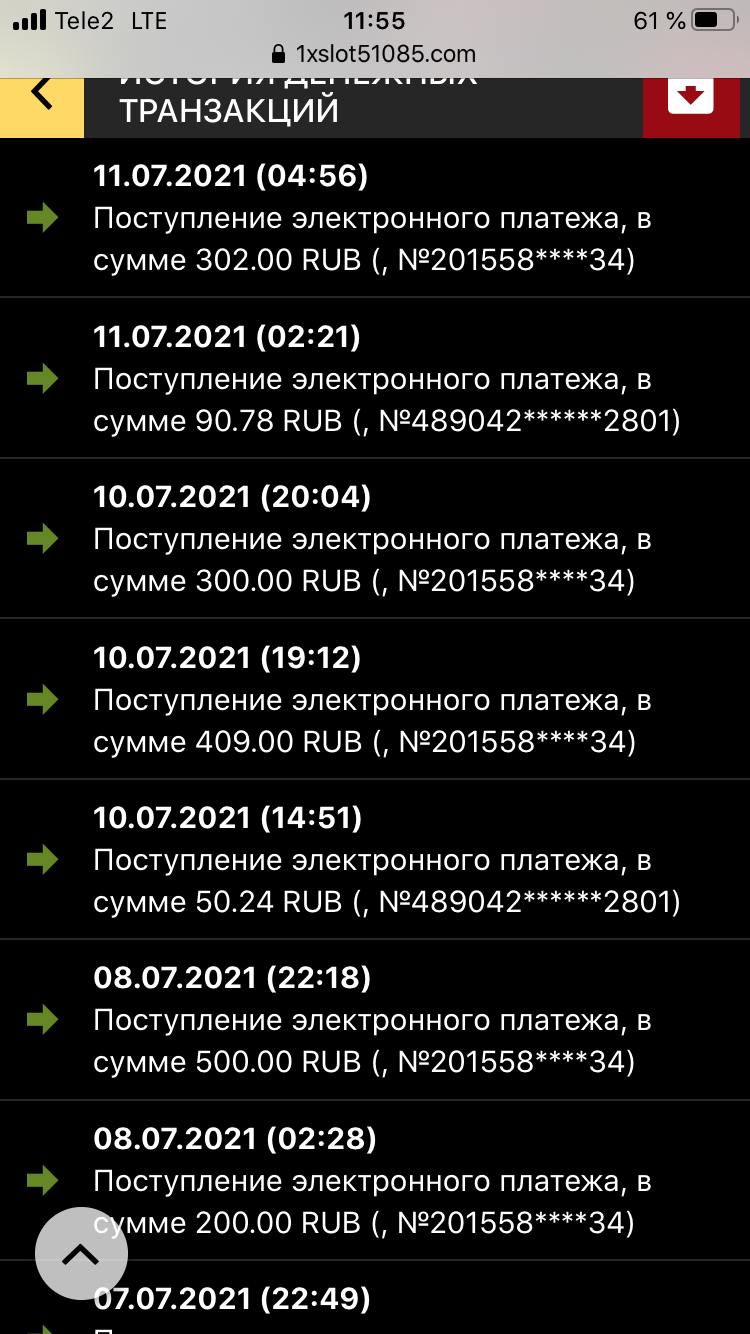
Task: Open the 1xslot51085.com address bar
Action: (388, 55)
